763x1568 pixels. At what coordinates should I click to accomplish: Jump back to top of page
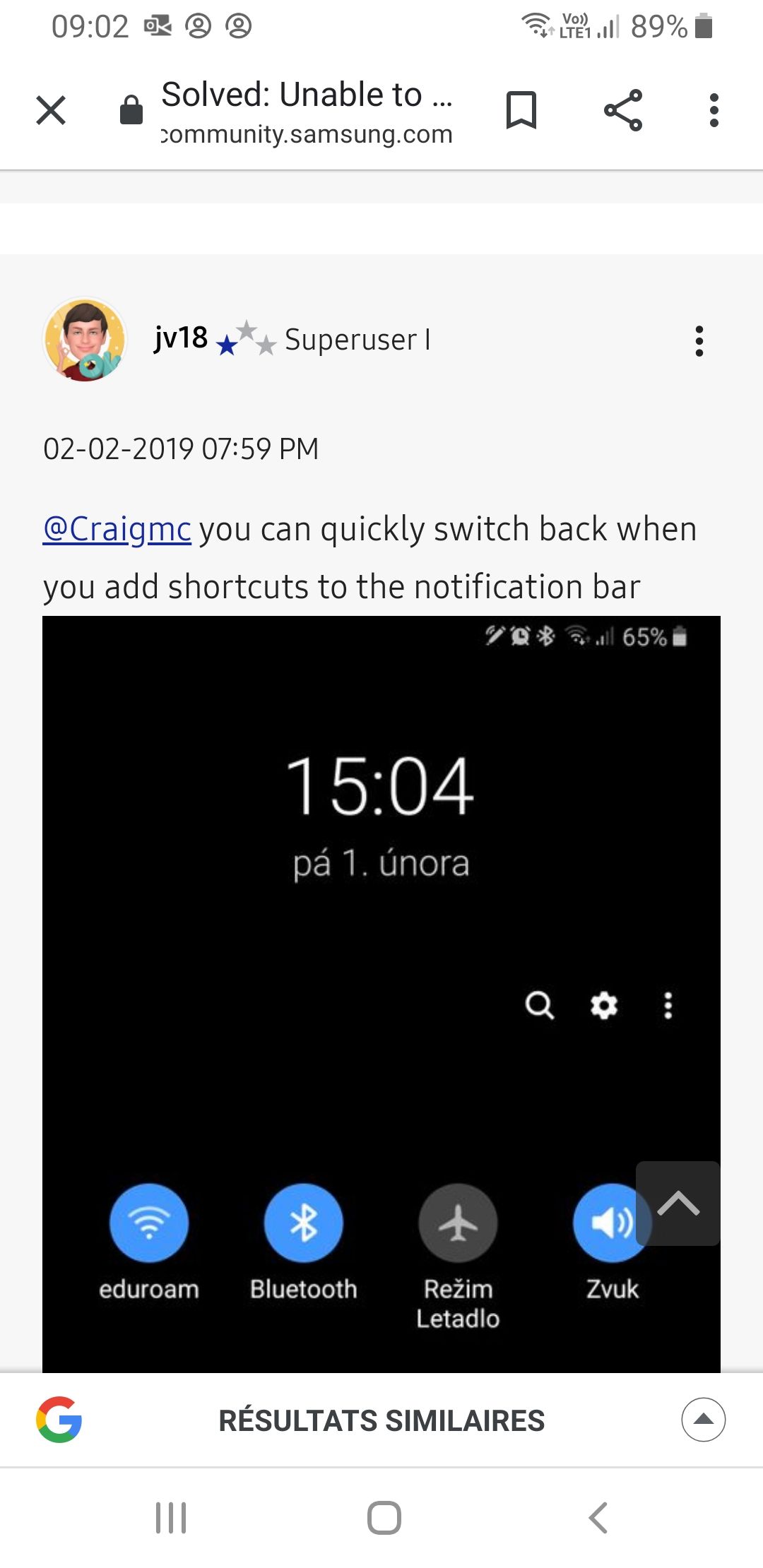point(678,1204)
